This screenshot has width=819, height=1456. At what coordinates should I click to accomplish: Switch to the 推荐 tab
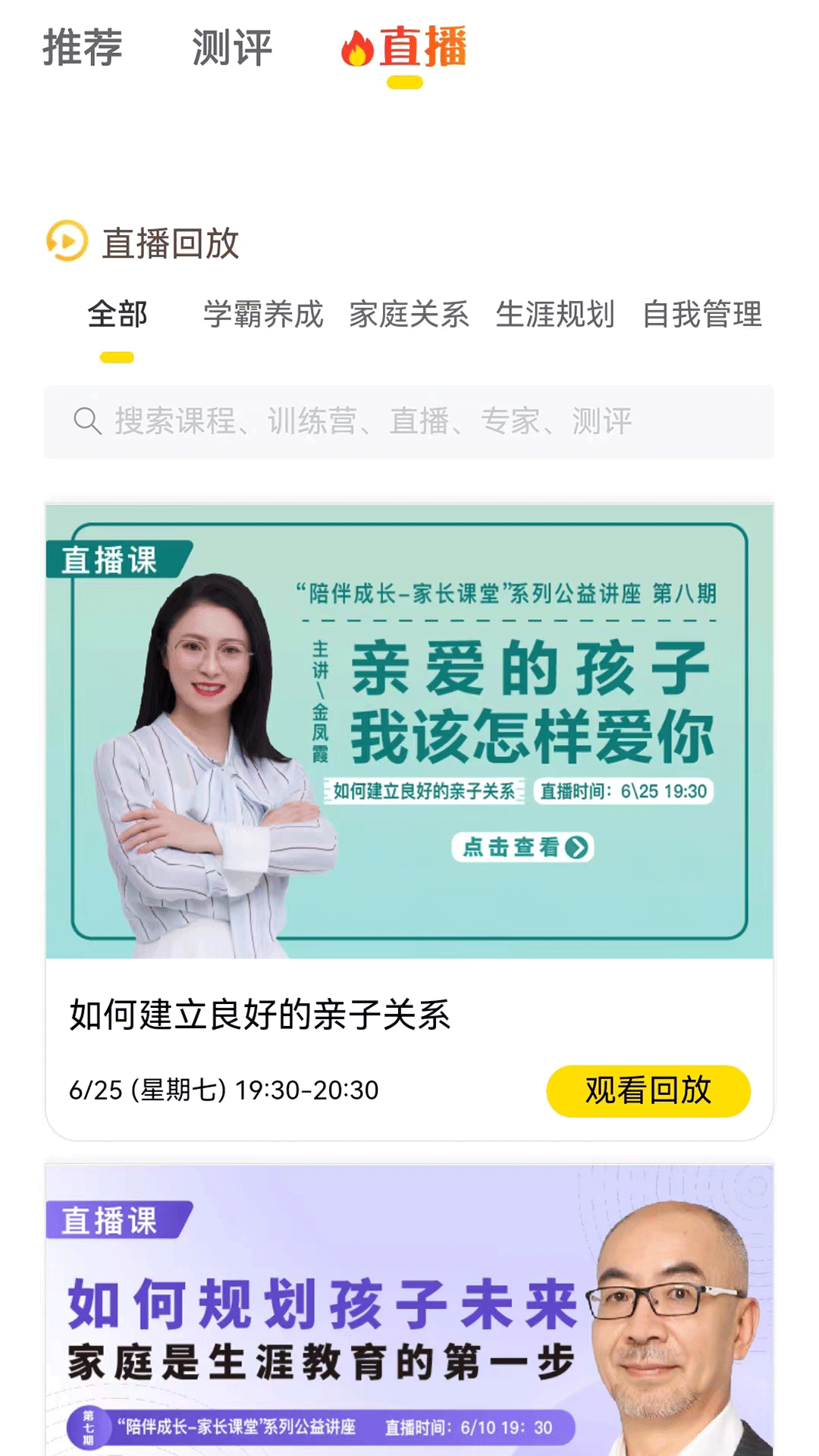pos(82,48)
